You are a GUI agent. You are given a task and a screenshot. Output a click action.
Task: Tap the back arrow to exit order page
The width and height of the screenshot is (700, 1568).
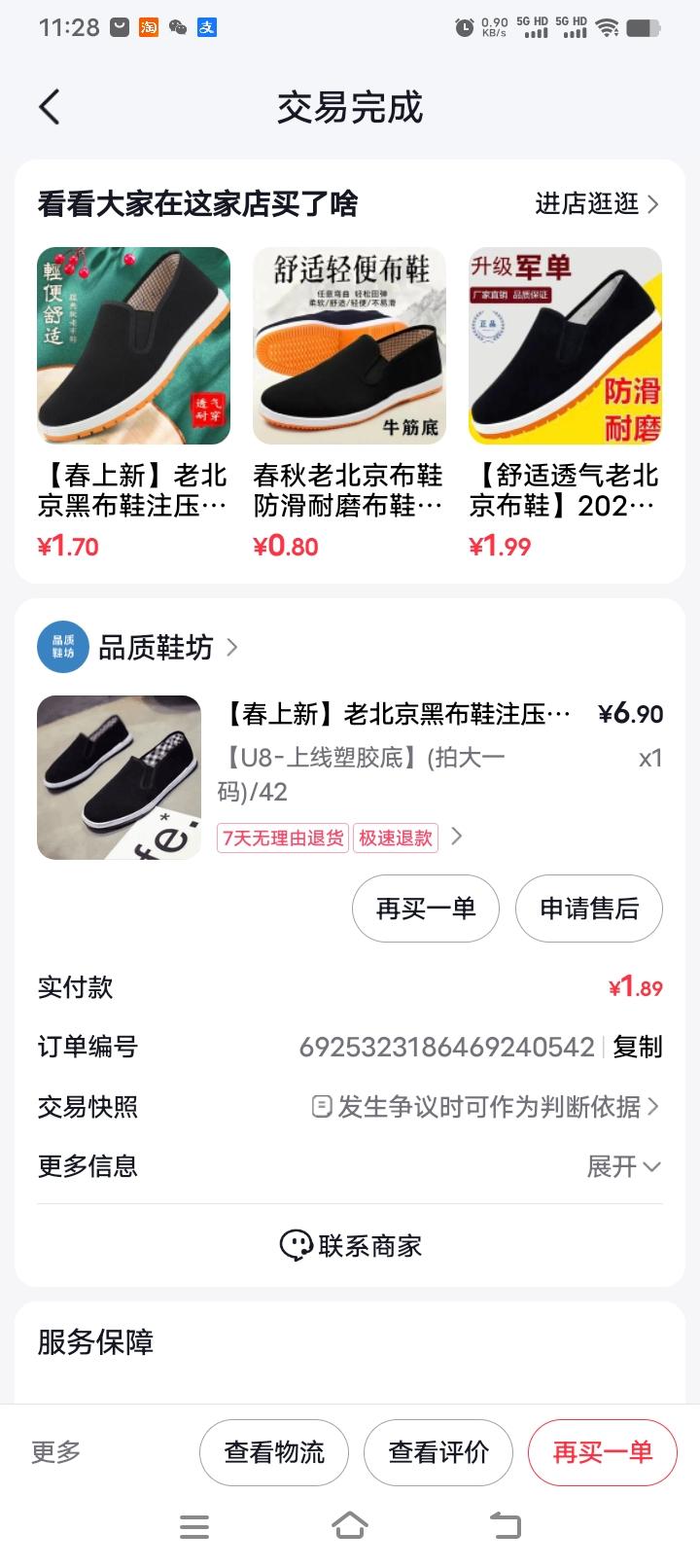tap(51, 107)
